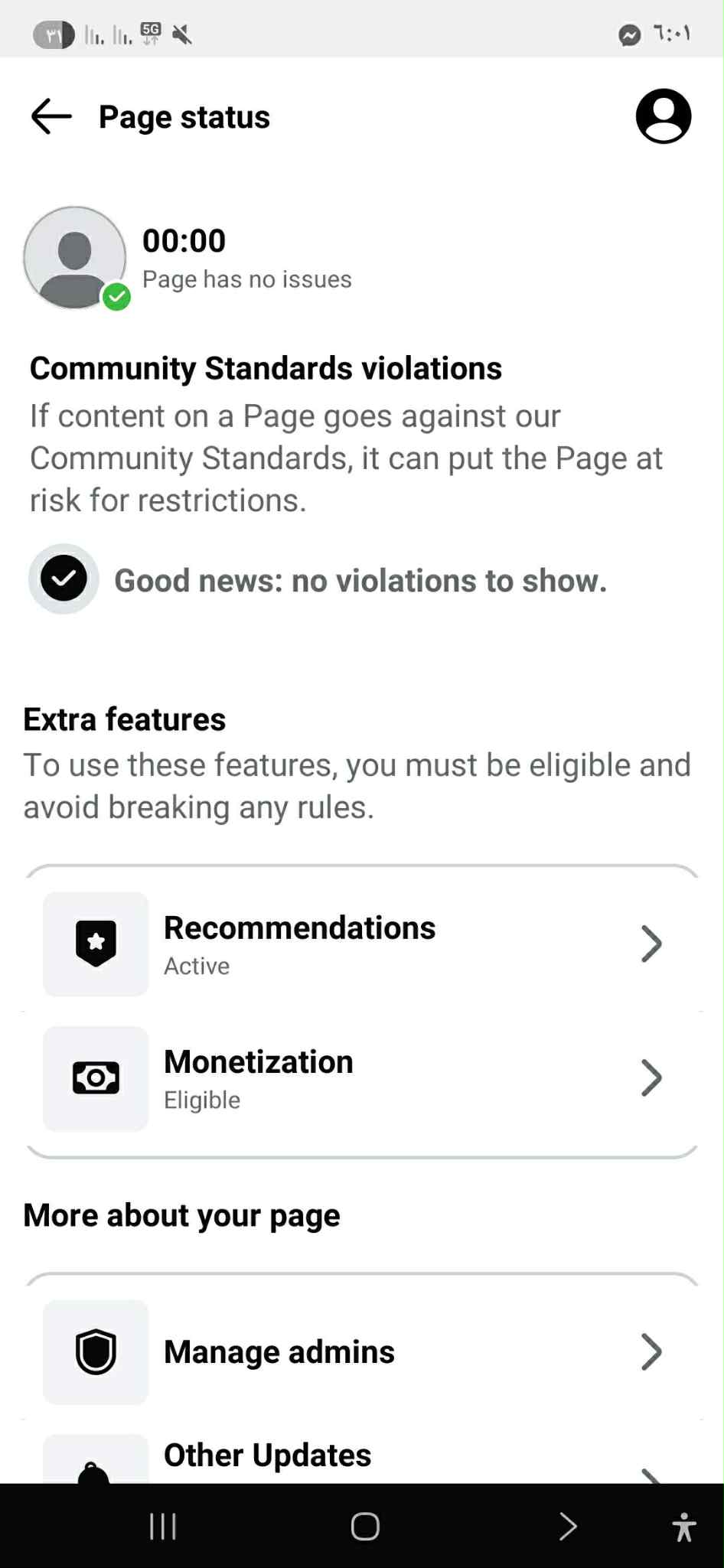The height and width of the screenshot is (1568, 724).
Task: Open the profile icon at top right
Action: [x=663, y=116]
